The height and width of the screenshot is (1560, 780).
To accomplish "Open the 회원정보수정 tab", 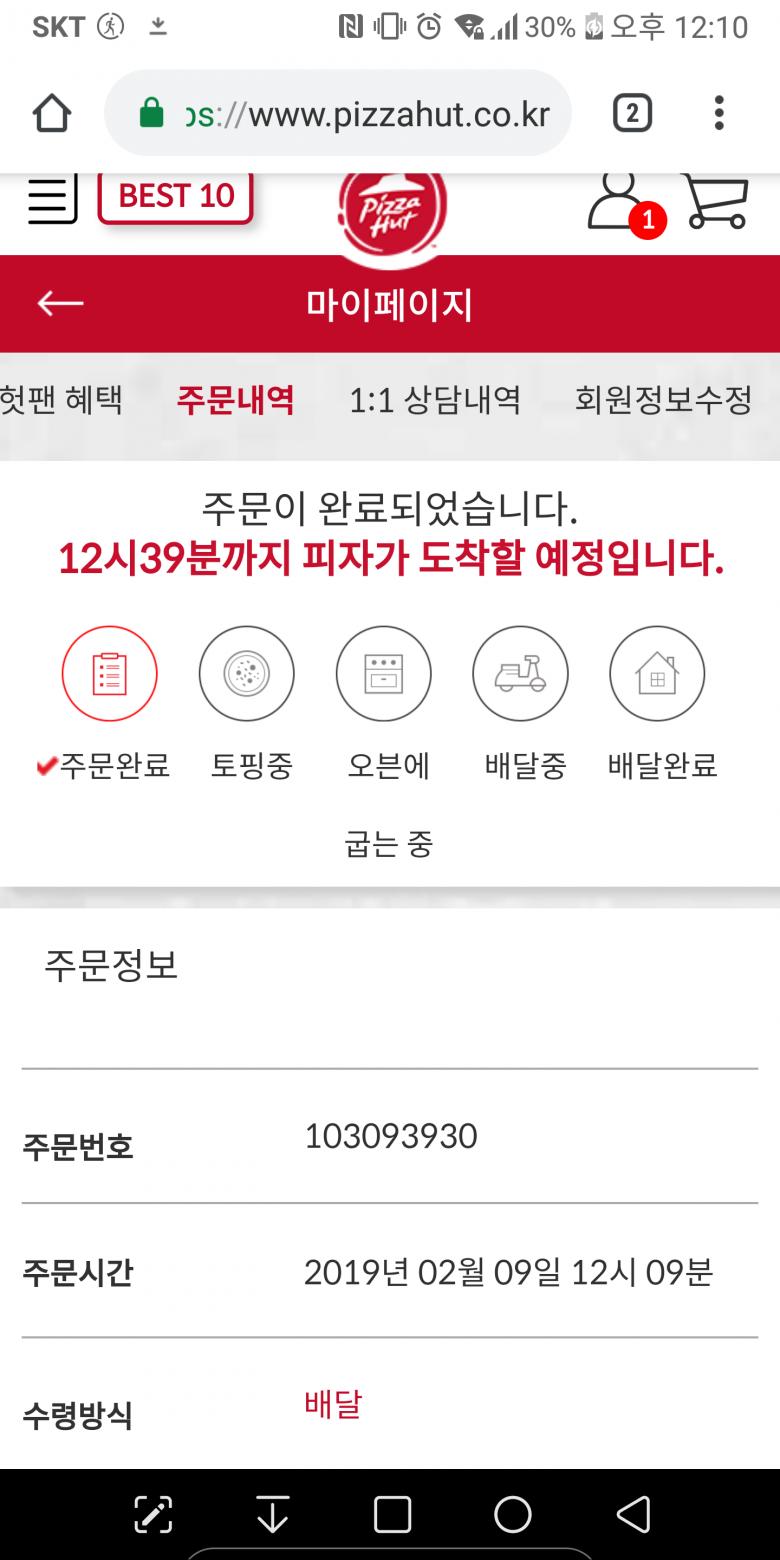I will [x=663, y=400].
